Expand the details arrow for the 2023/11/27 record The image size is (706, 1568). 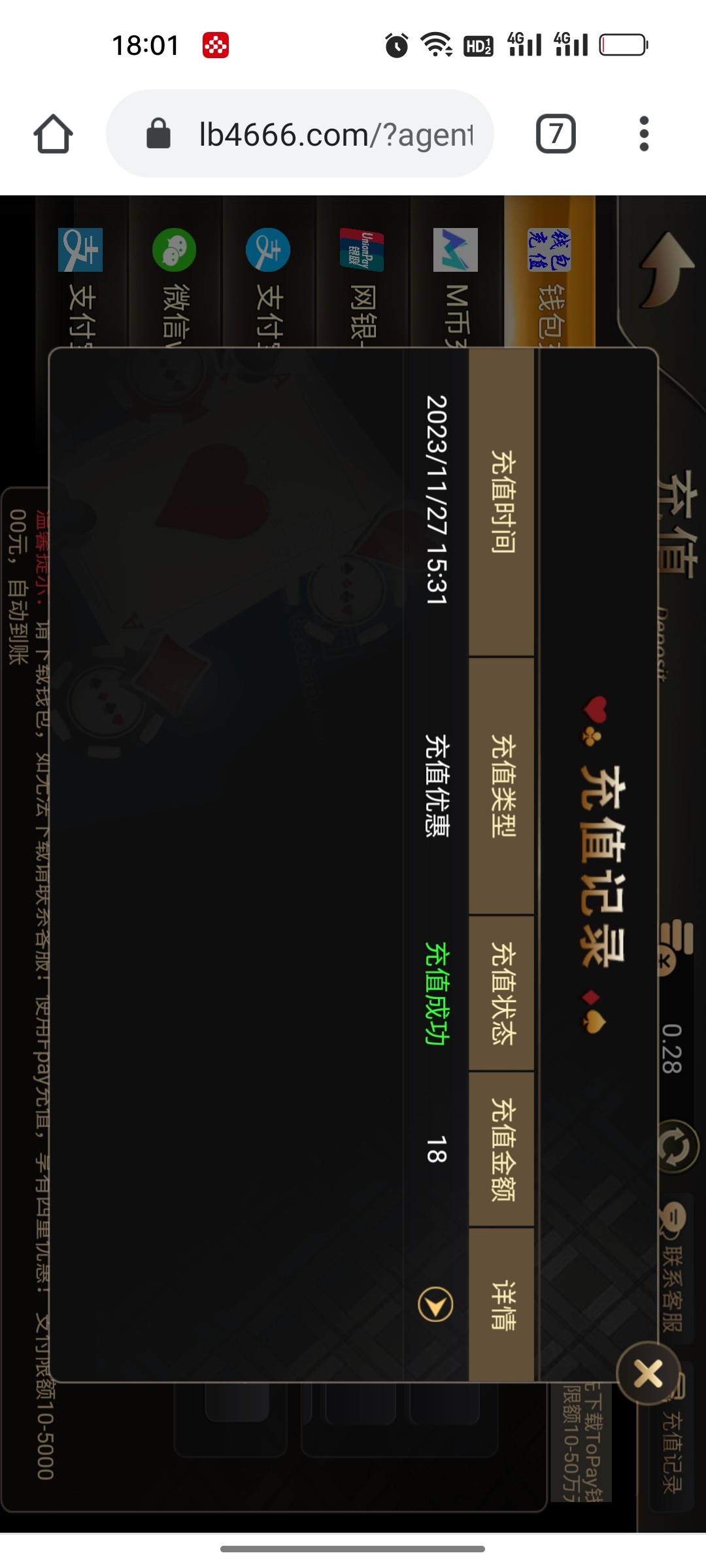pyautogui.click(x=435, y=1305)
